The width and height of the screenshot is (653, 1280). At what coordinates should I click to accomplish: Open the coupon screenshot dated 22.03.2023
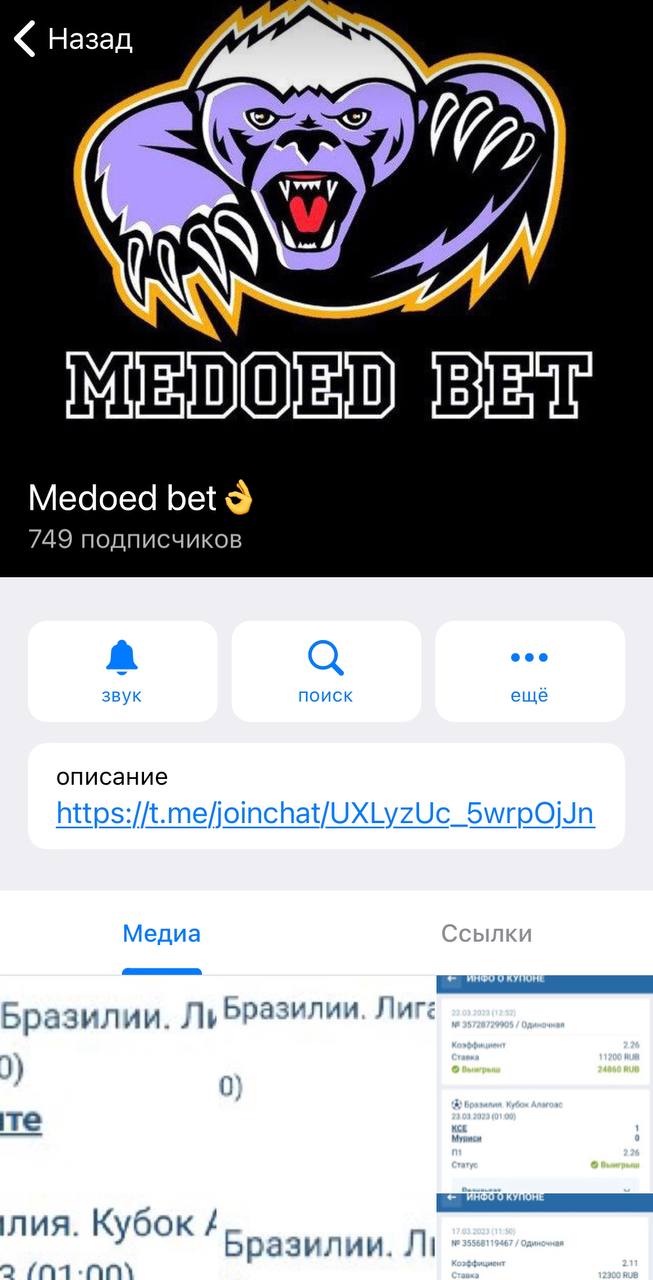coord(544,1082)
